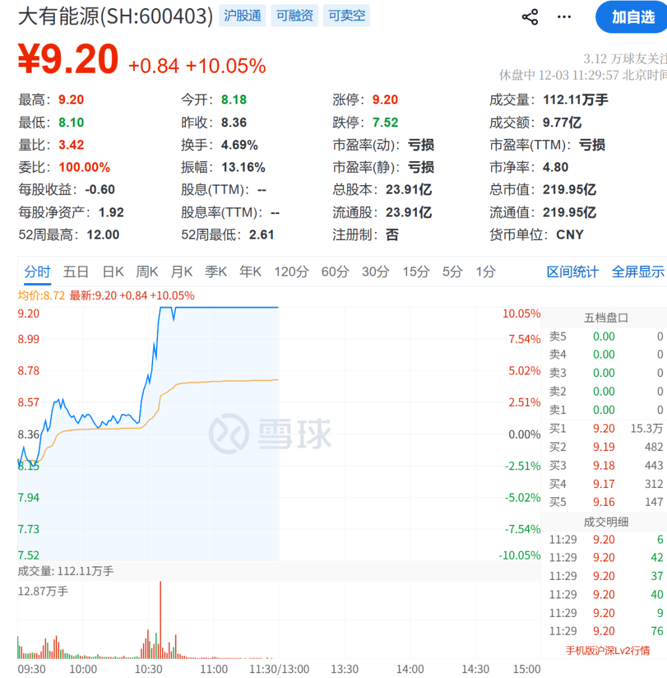This screenshot has height=678, width=667.
Task: Enter 全屏显示 fullscreen chart view
Action: 637,272
